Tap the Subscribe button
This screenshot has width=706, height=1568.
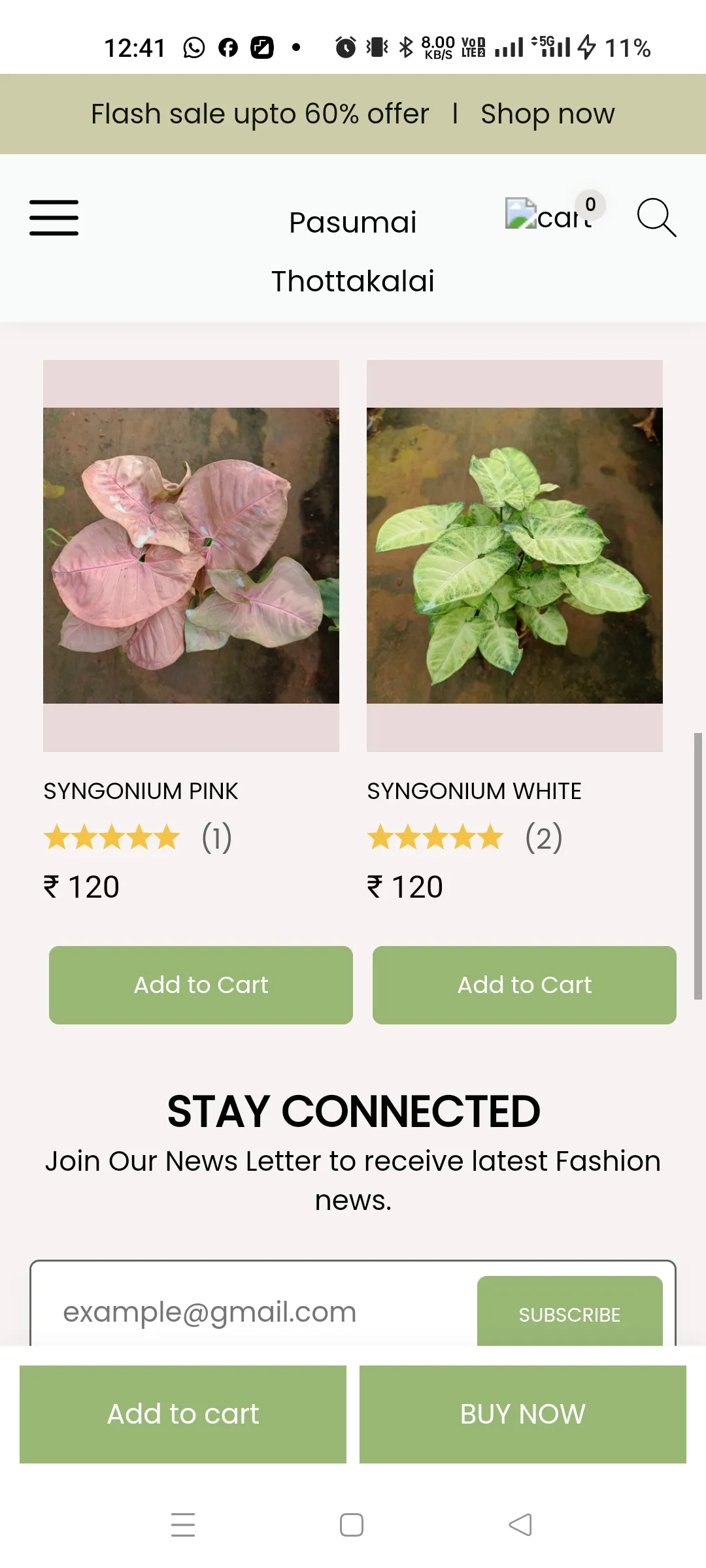click(569, 1312)
